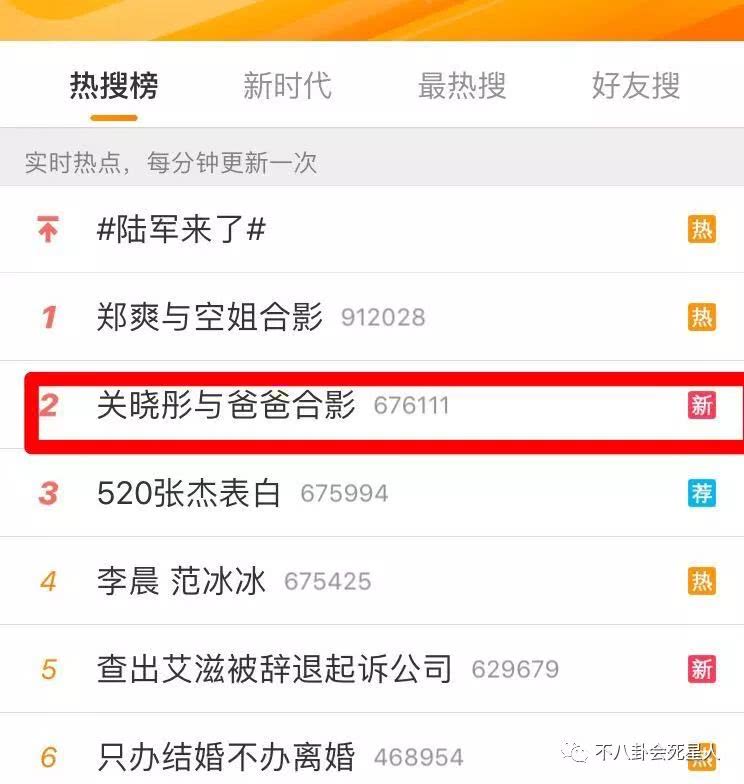Viewport: 744px width, 784px height.
Task: Click the 热 badge beside 郑爽与空姐合影
Action: [x=704, y=317]
